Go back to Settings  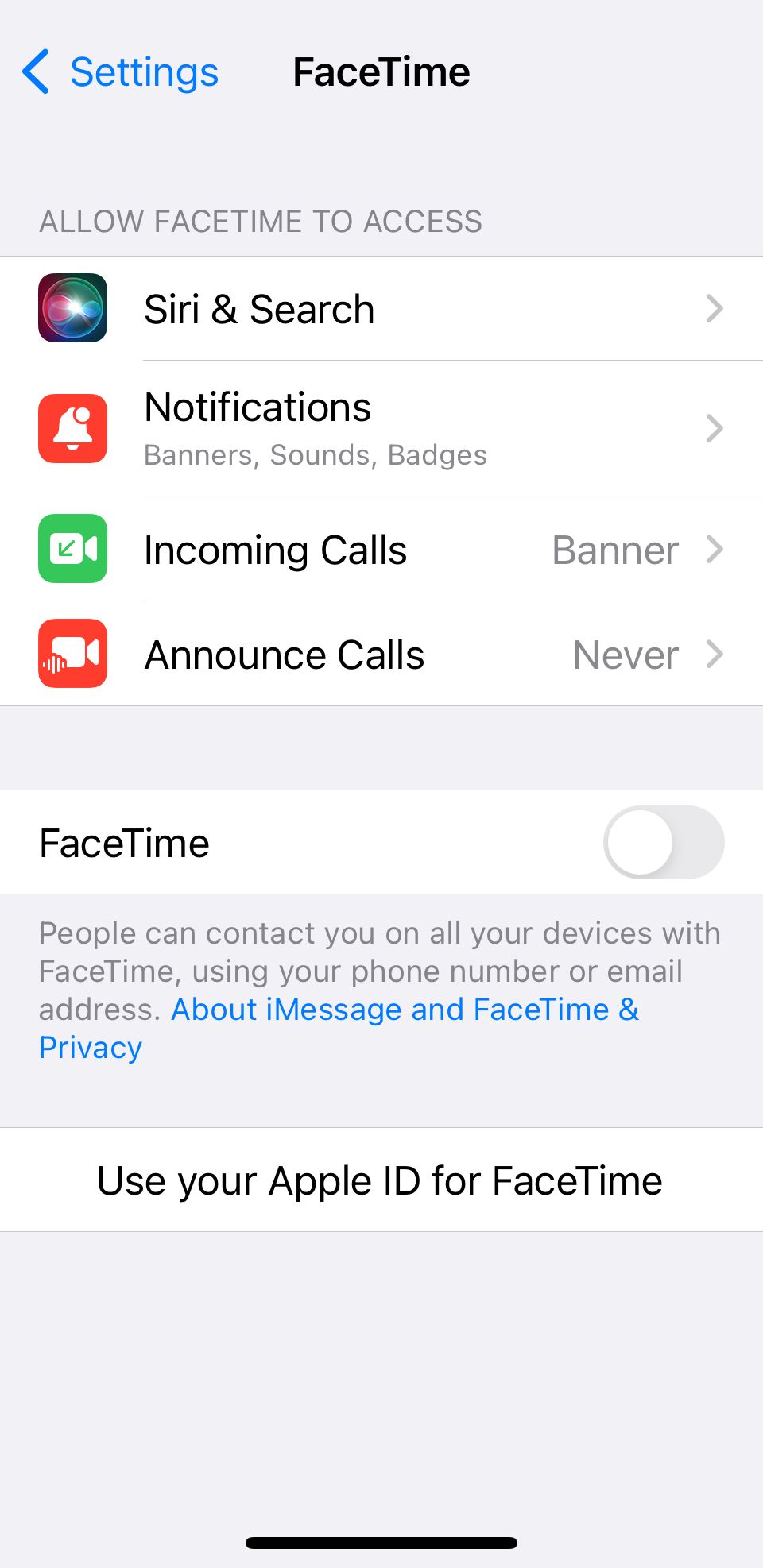point(121,72)
